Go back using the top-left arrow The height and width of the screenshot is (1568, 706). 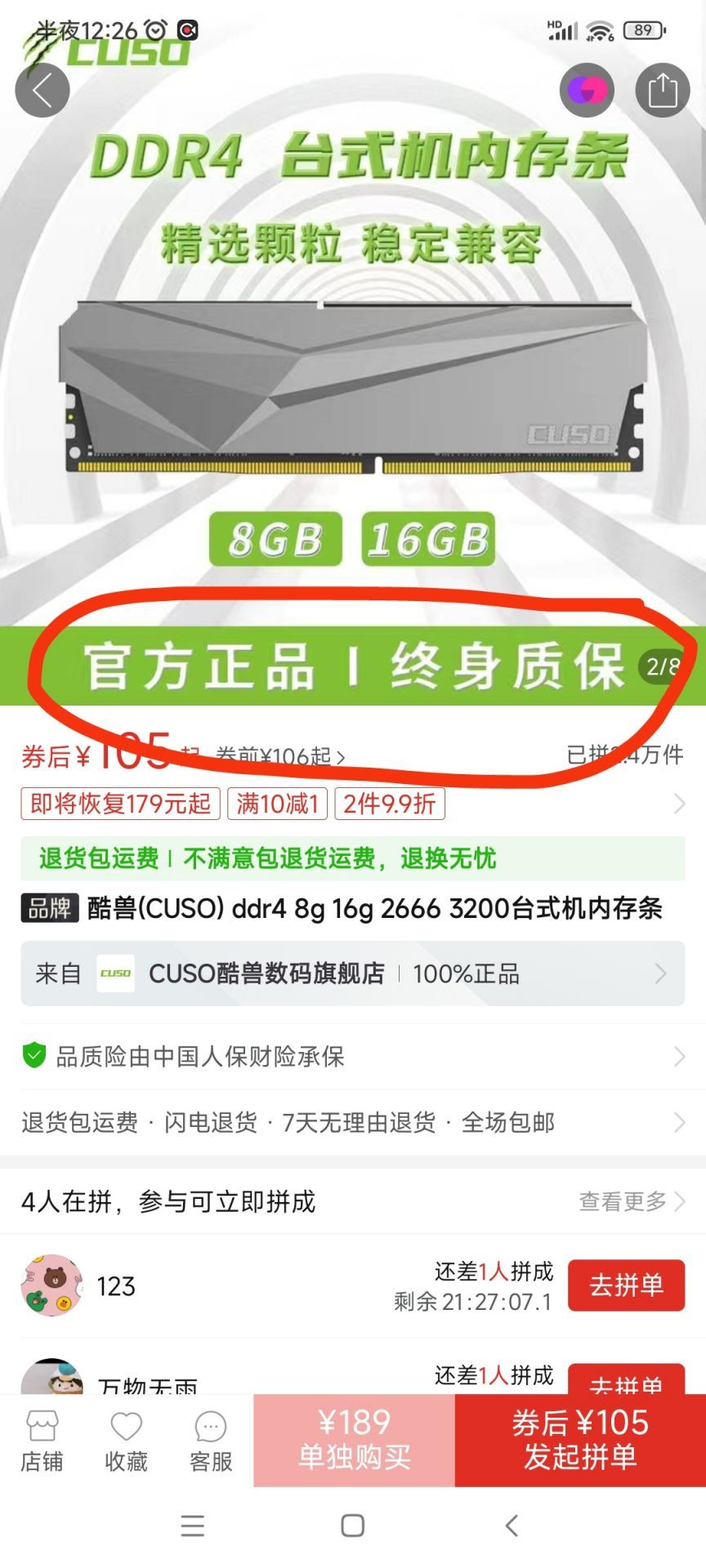coord(42,90)
